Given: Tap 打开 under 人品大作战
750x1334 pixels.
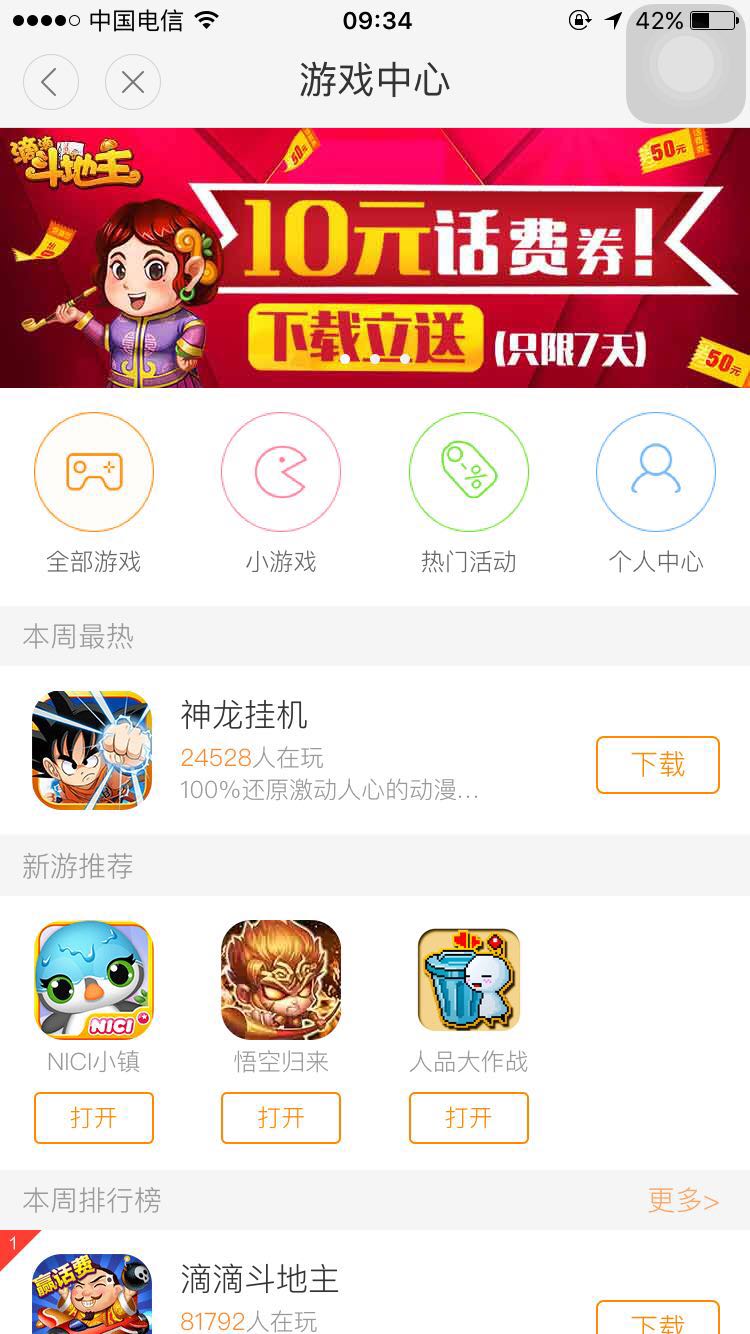Looking at the screenshot, I should [x=469, y=1118].
